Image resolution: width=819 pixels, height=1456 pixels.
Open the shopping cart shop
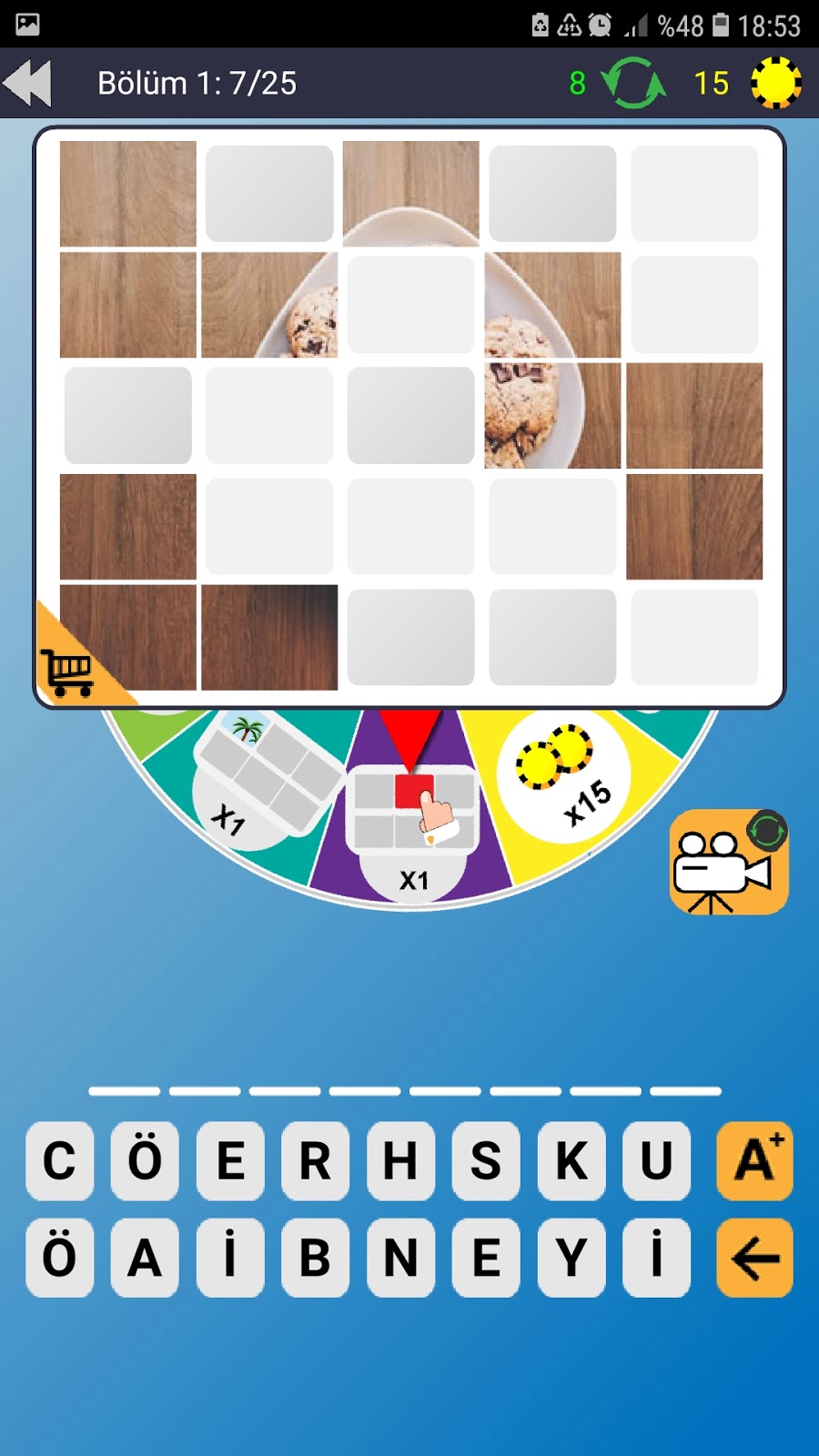coord(67,672)
